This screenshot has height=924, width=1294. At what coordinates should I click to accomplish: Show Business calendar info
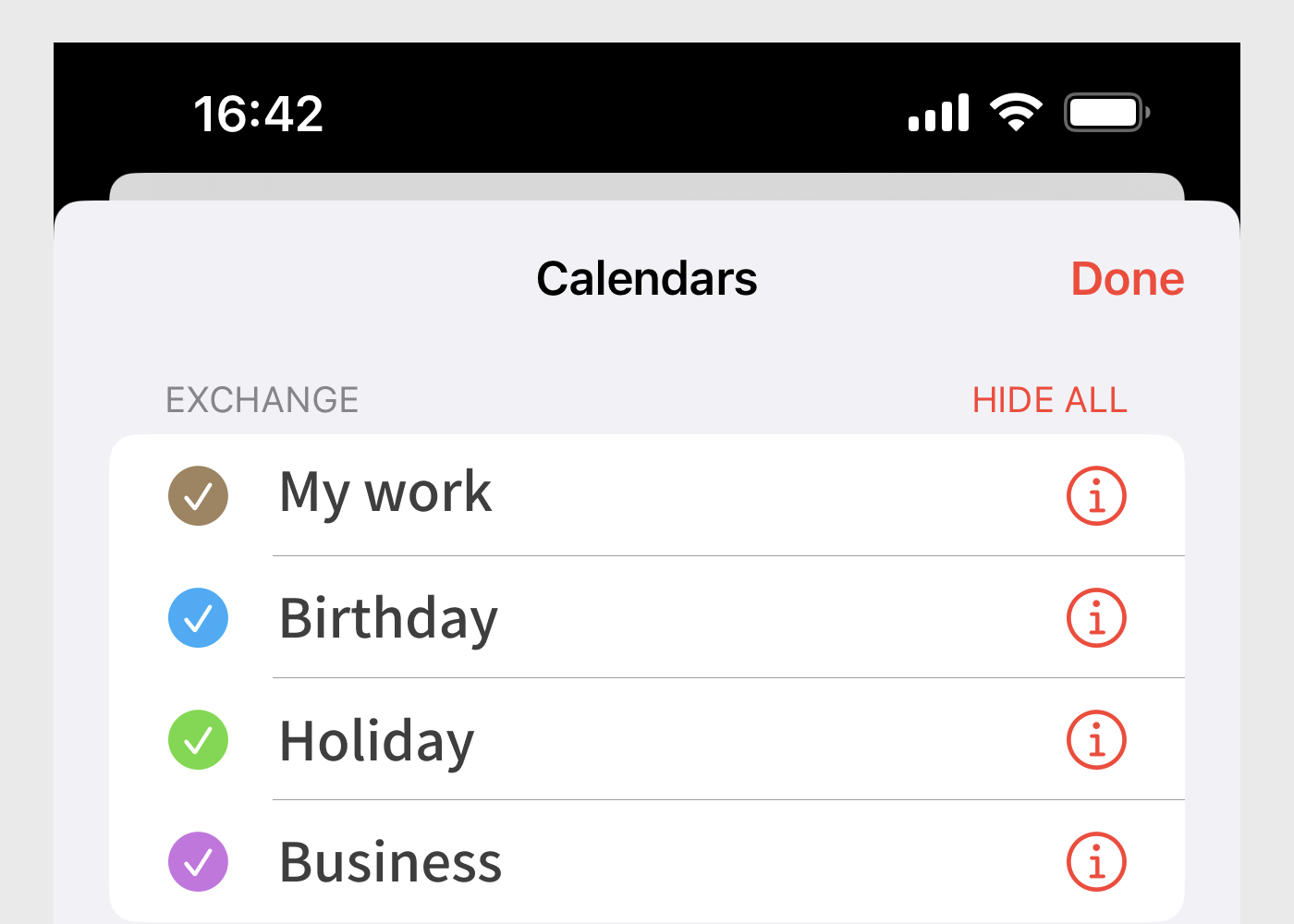[1096, 862]
